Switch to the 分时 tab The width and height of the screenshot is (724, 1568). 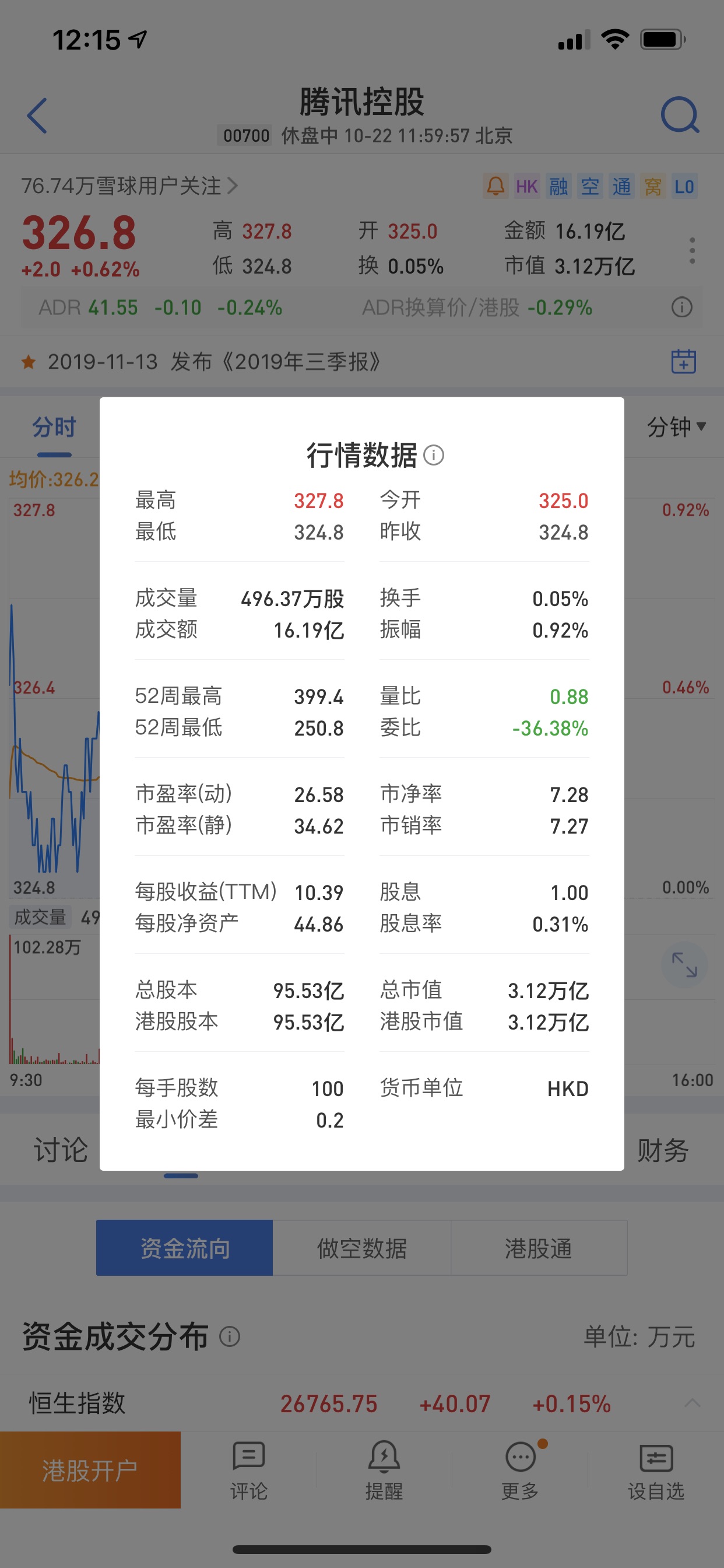tap(54, 428)
